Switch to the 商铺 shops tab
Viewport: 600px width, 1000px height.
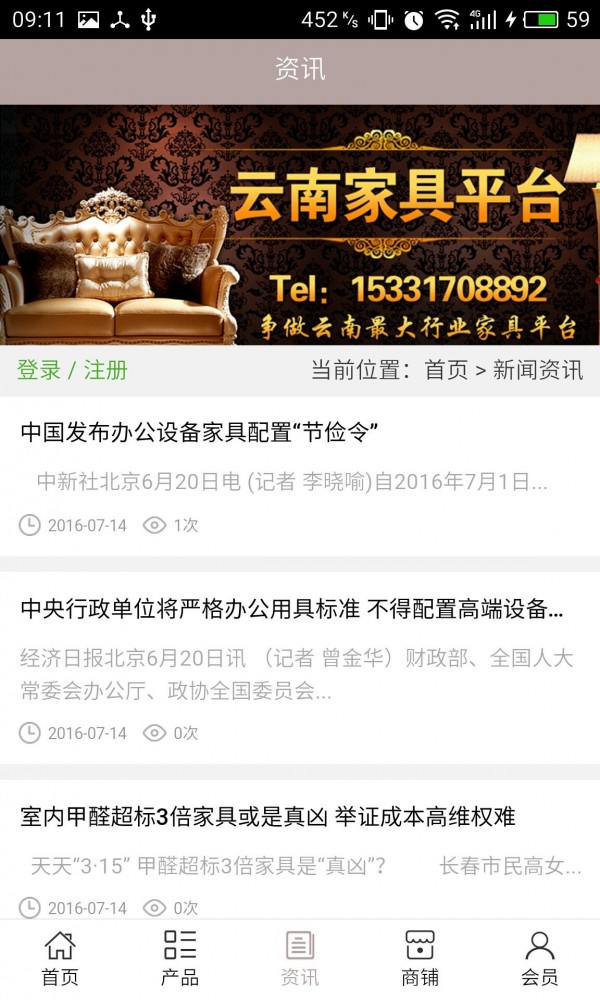coord(420,959)
